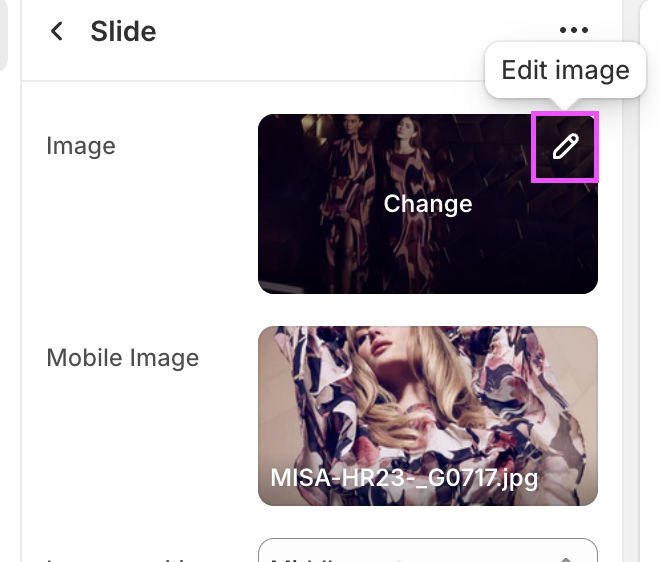Viewport: 660px width, 562px height.
Task: Open the MISA-HR23-_G0717.jpg mobile image
Action: pos(427,415)
